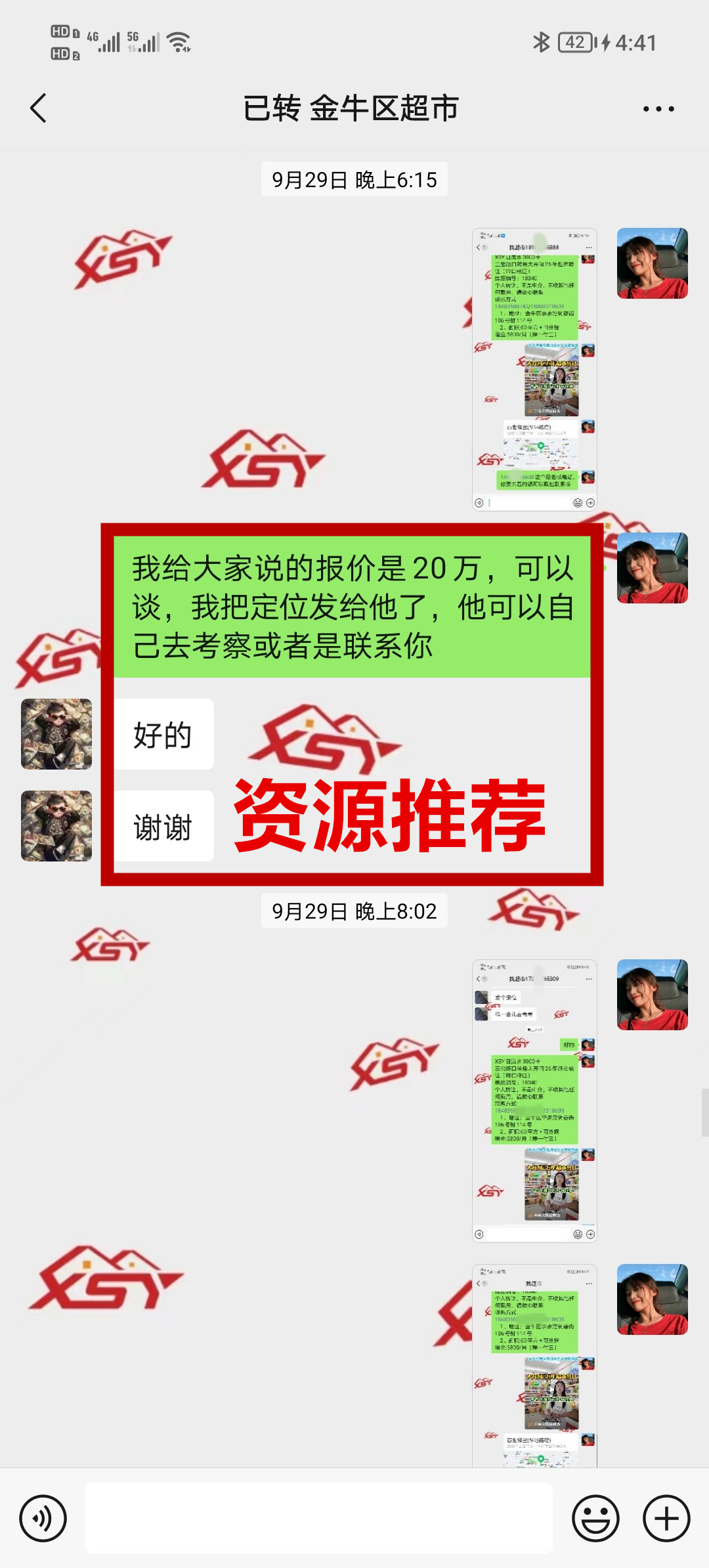Tap my avatar beside the 6:15 image
The image size is (709, 1568).
[x=652, y=263]
